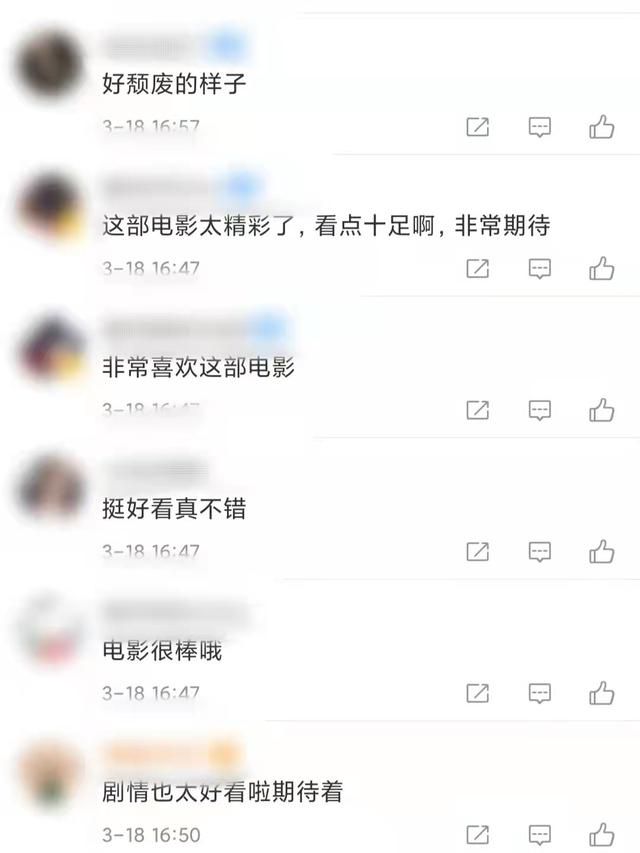Like the comment "非常喜欢这部电影"
Screen dimensions: 640x853
[x=601, y=410]
